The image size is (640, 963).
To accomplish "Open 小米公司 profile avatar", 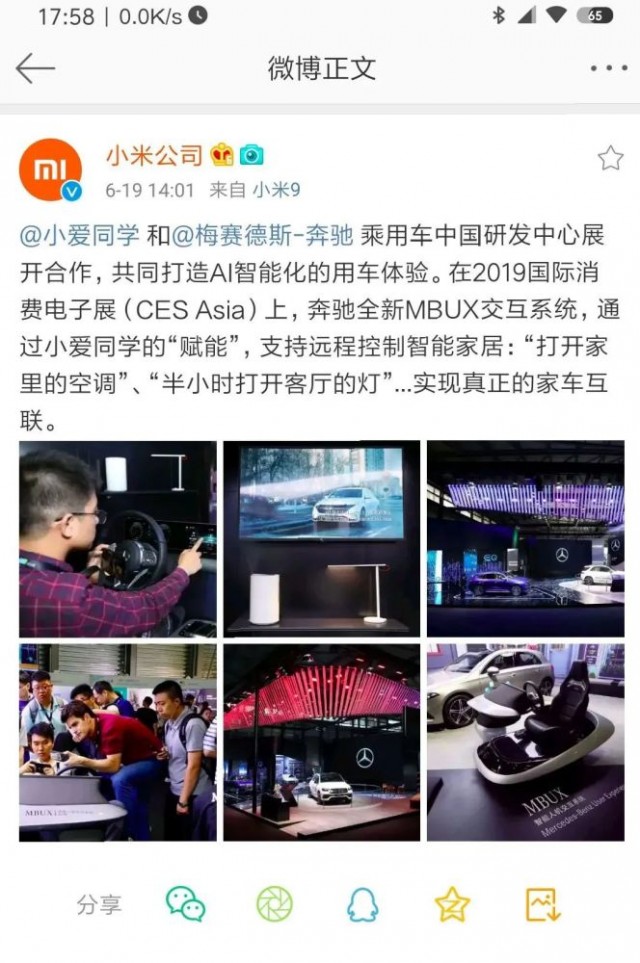I will [x=50, y=170].
